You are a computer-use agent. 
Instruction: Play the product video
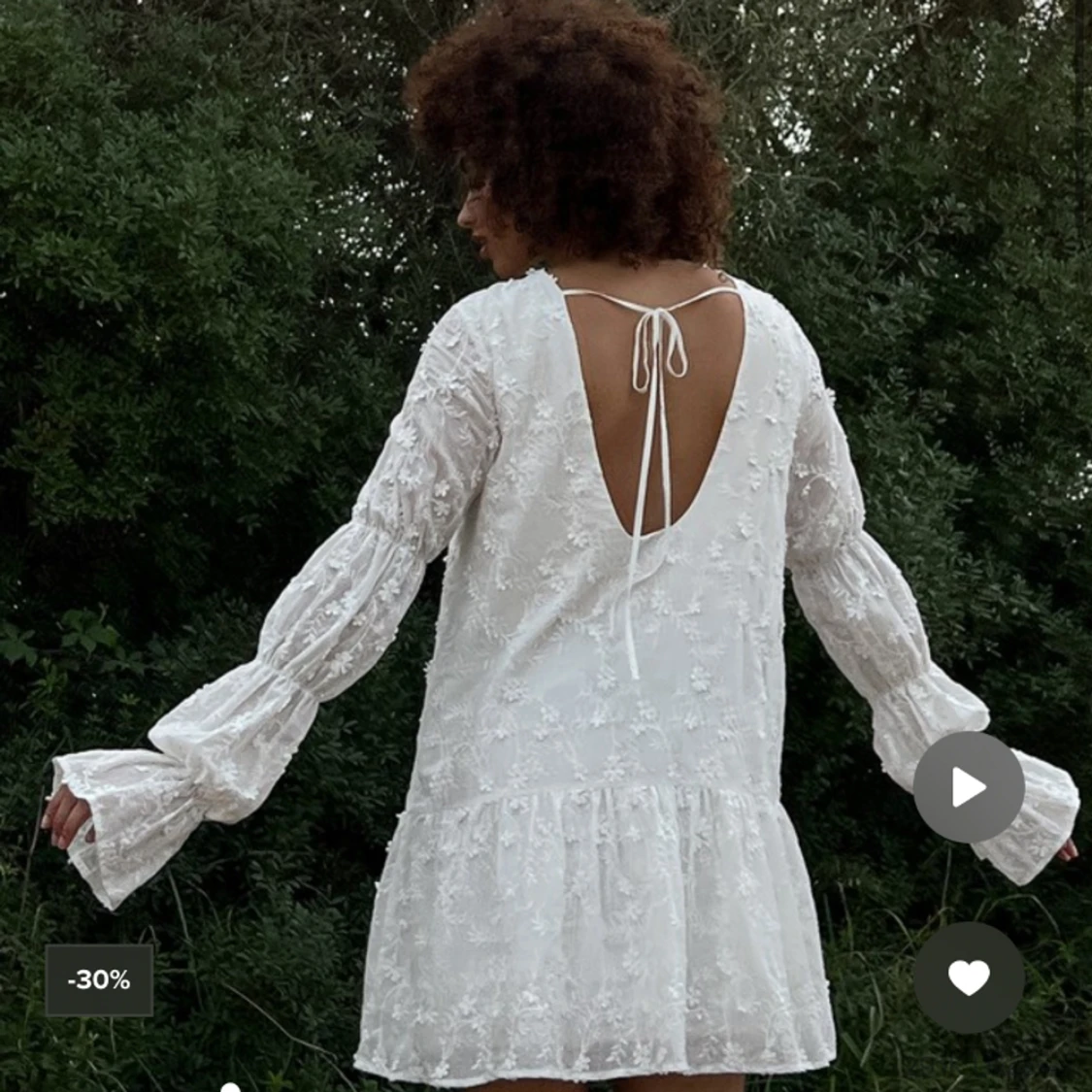(x=968, y=787)
